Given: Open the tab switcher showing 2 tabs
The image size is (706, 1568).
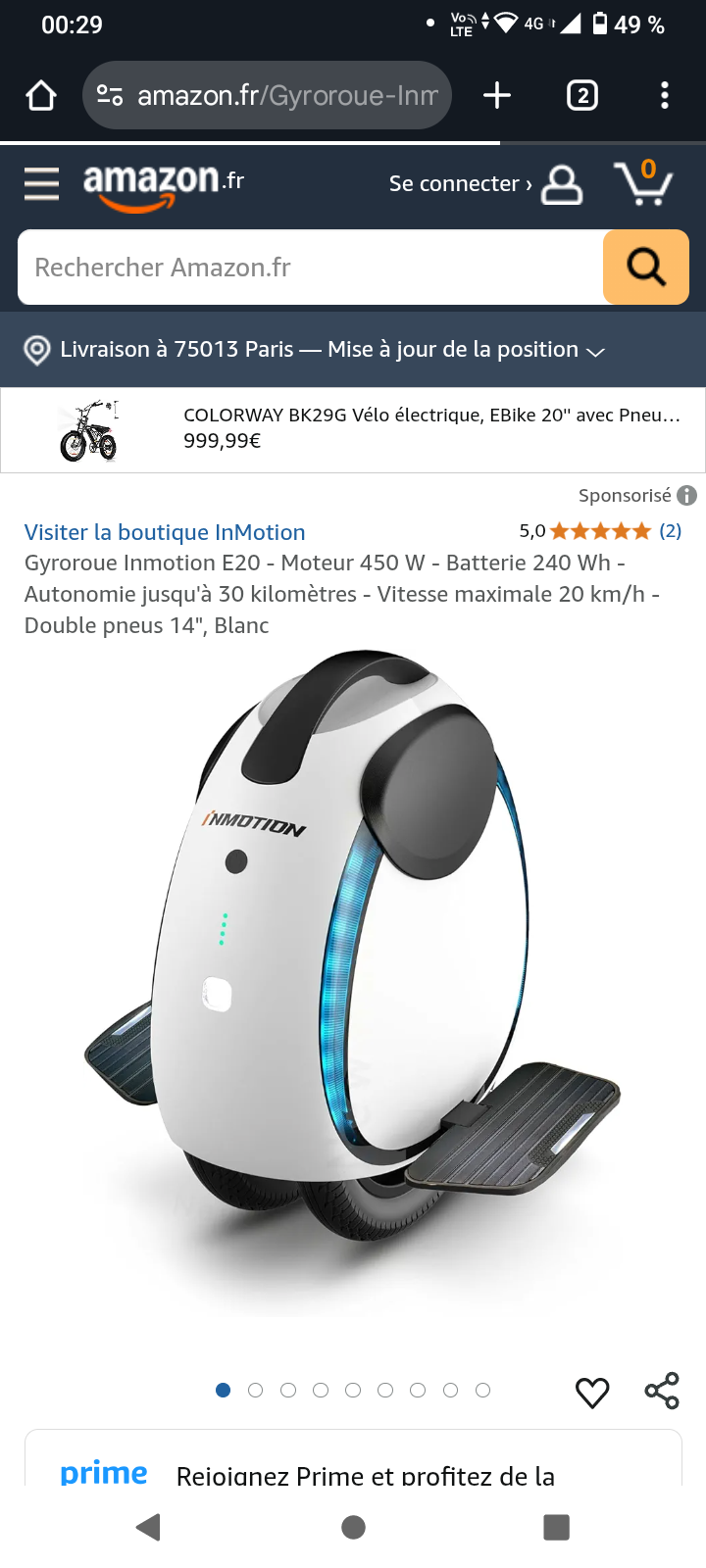Looking at the screenshot, I should coord(582,95).
